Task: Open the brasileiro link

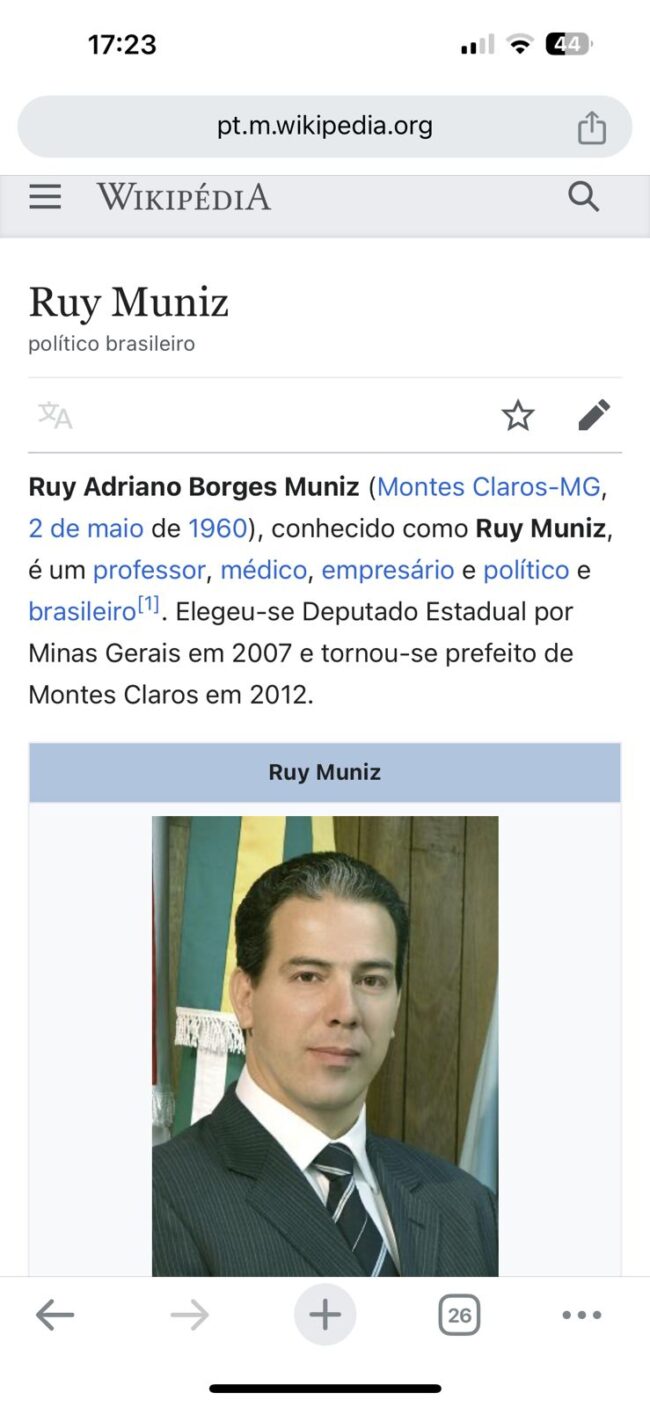Action: [x=81, y=612]
